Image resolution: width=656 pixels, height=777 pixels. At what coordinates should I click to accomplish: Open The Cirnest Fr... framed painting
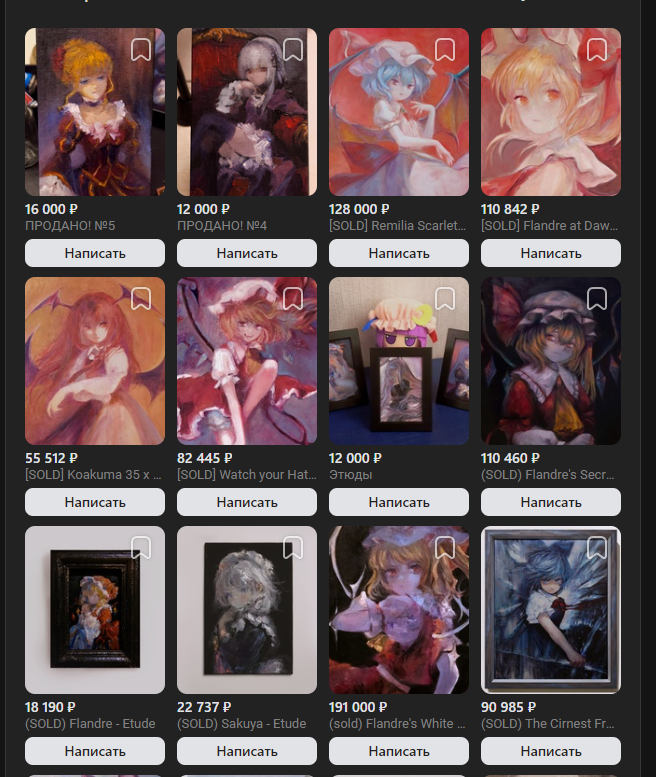(550, 610)
